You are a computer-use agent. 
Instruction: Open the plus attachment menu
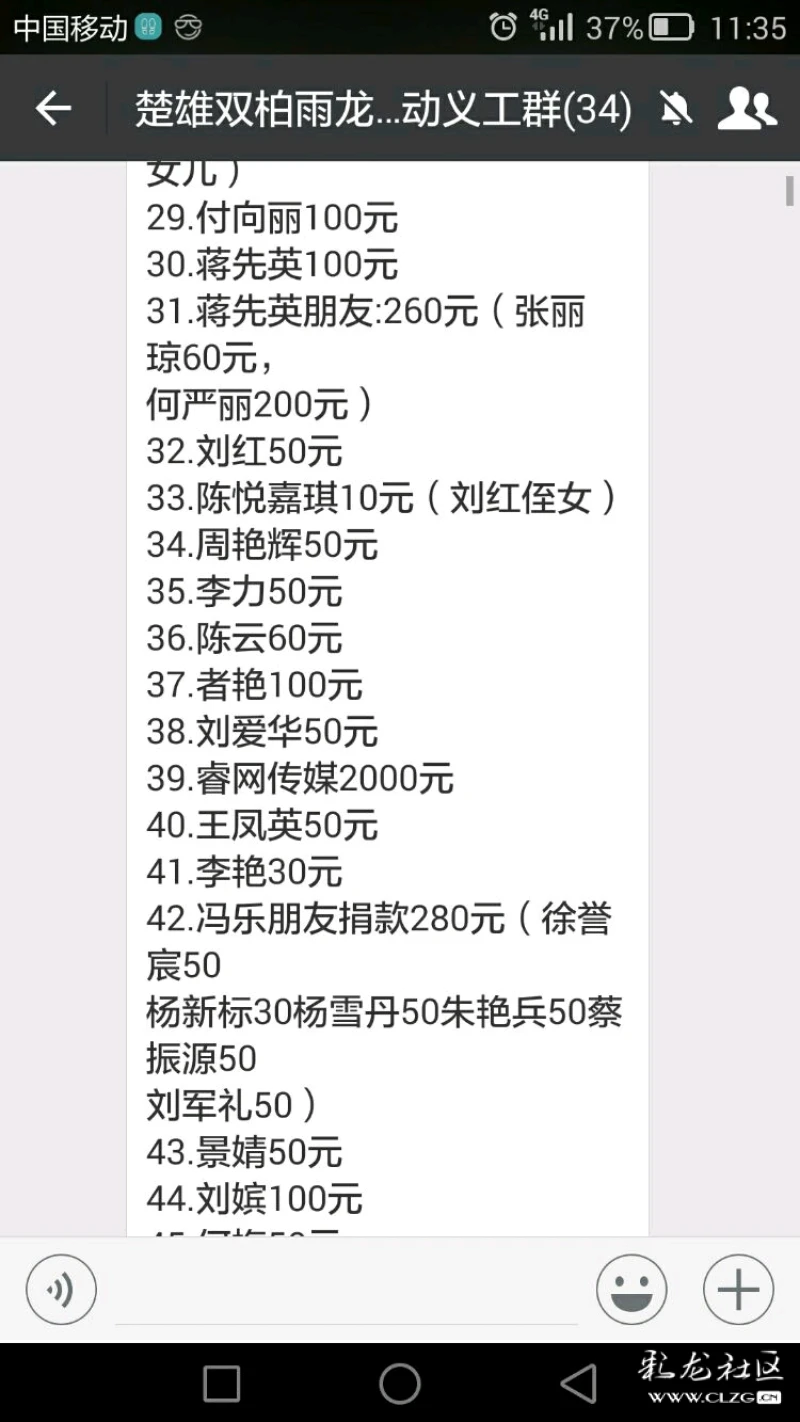tap(738, 1290)
